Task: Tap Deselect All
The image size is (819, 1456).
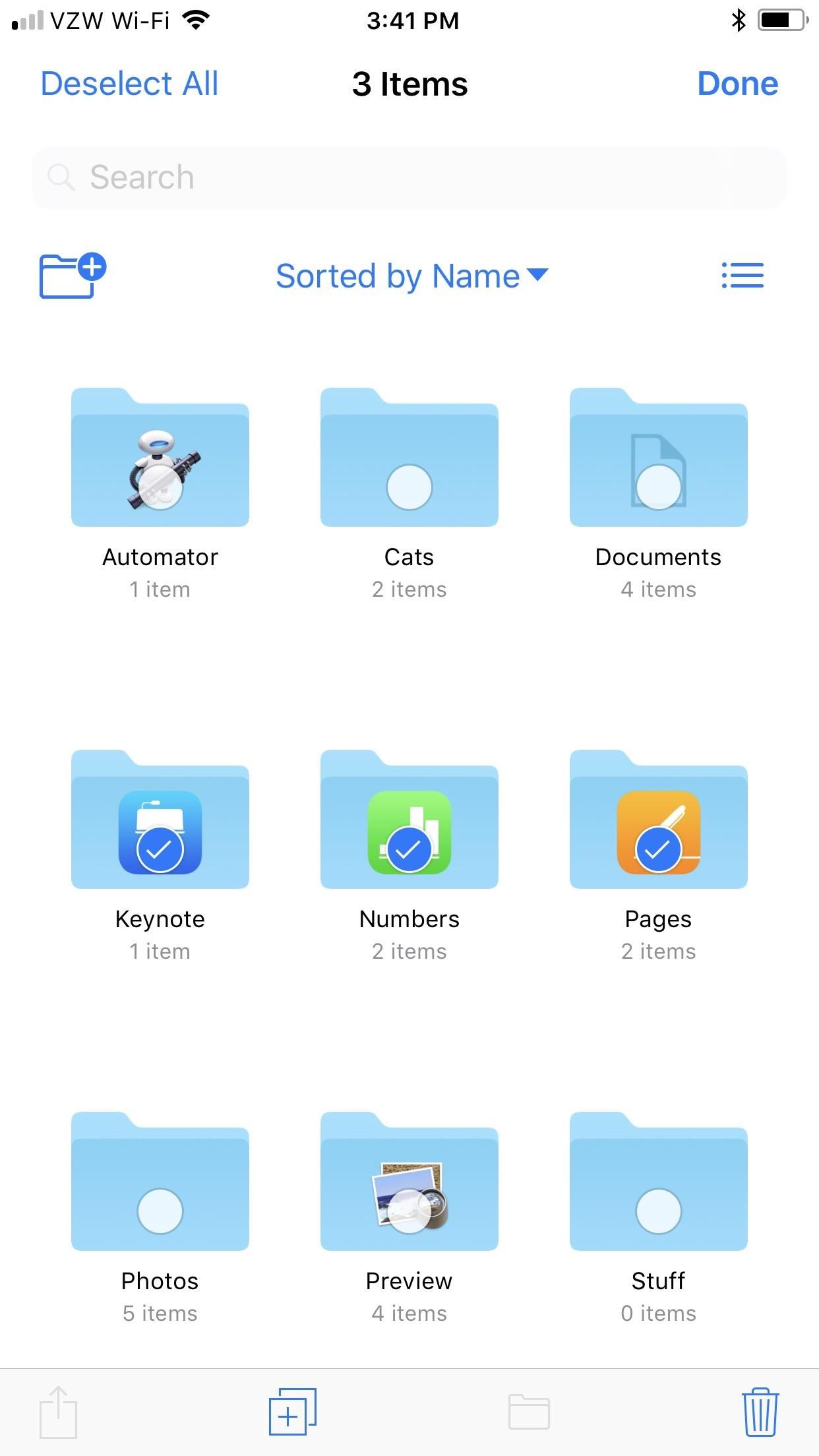Action: pos(130,84)
